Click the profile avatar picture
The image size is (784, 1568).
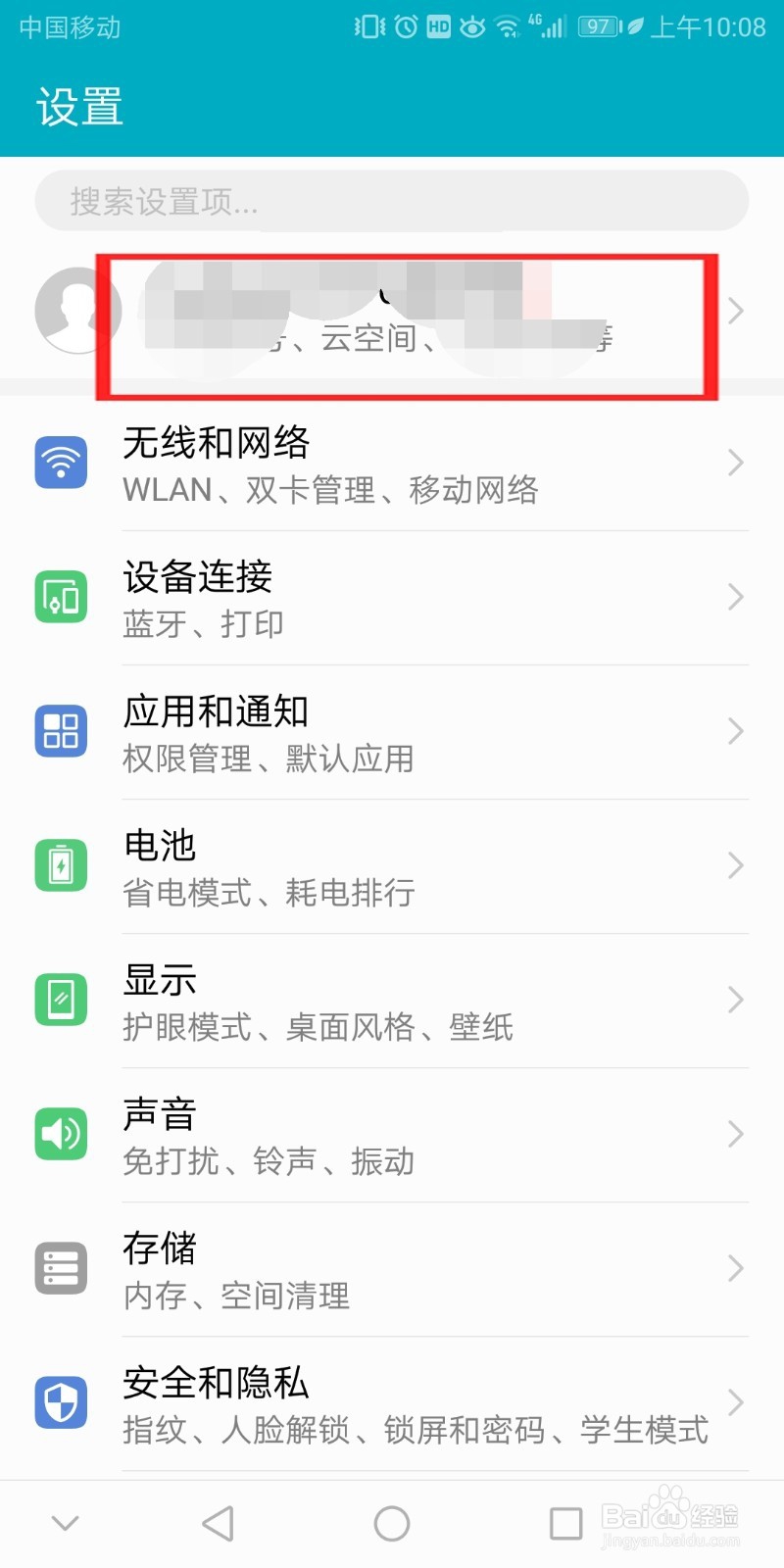(77, 311)
